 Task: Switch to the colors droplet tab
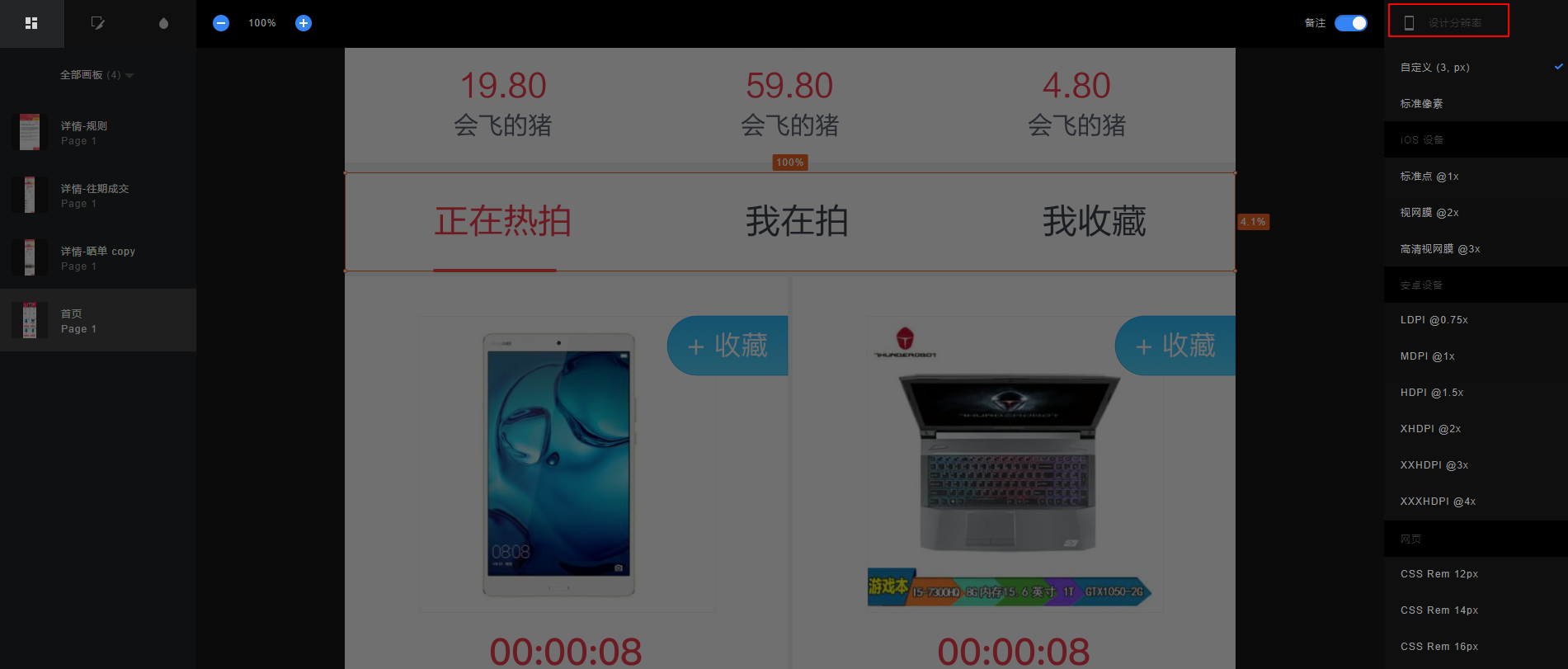click(x=163, y=23)
